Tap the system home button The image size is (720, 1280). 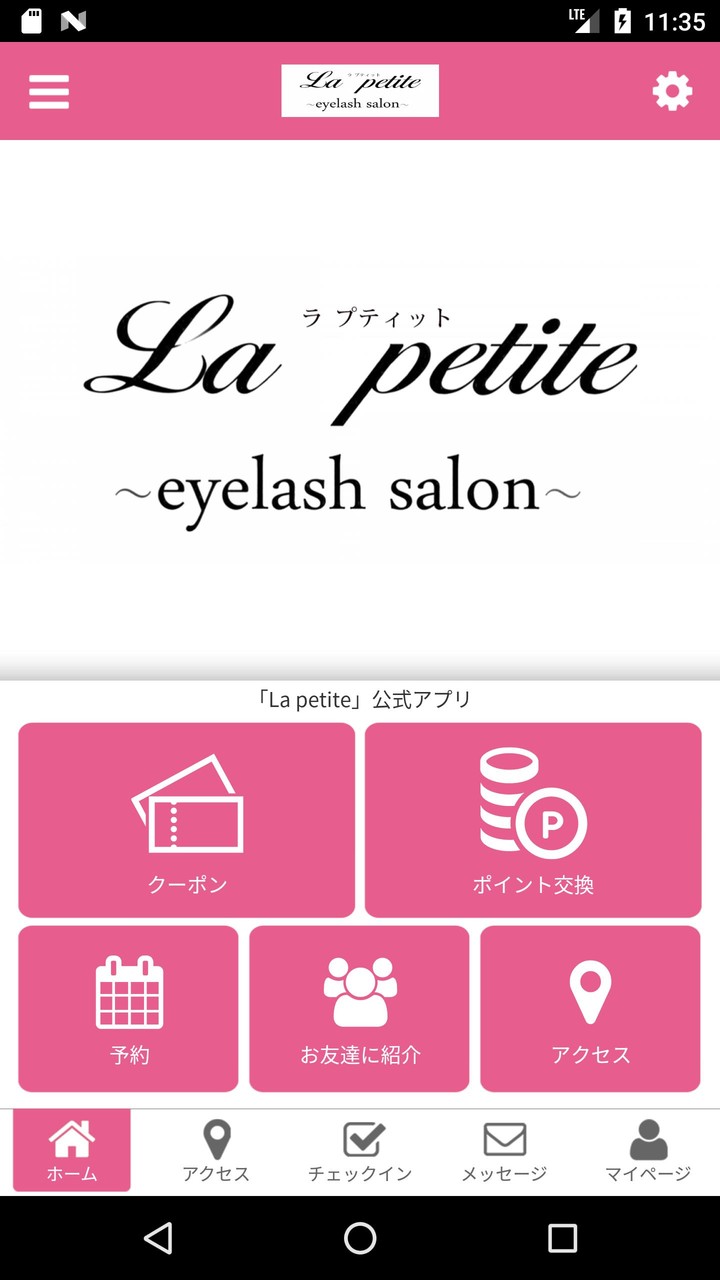(360, 1238)
